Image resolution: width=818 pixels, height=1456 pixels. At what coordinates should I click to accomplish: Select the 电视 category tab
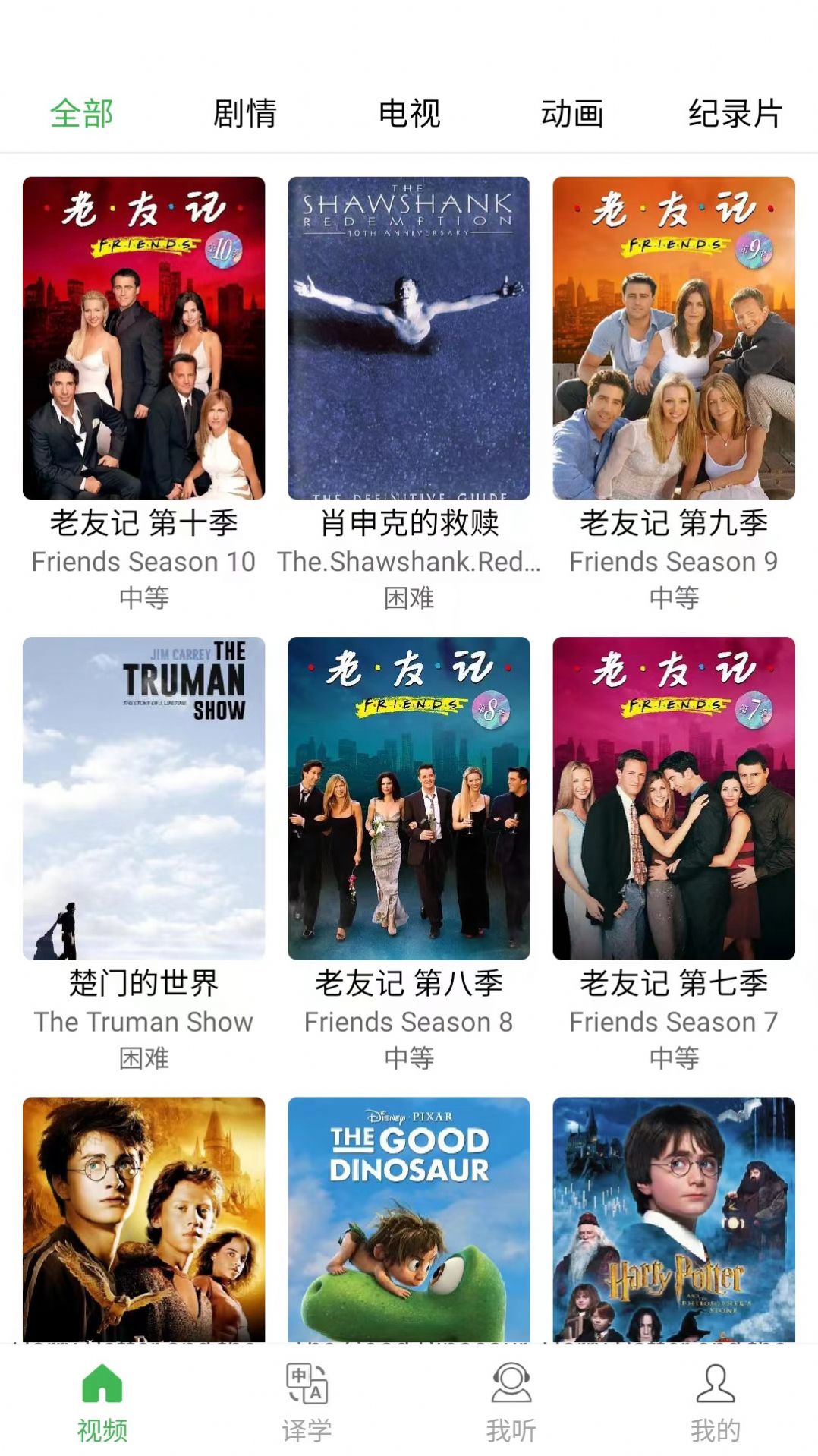point(409,114)
